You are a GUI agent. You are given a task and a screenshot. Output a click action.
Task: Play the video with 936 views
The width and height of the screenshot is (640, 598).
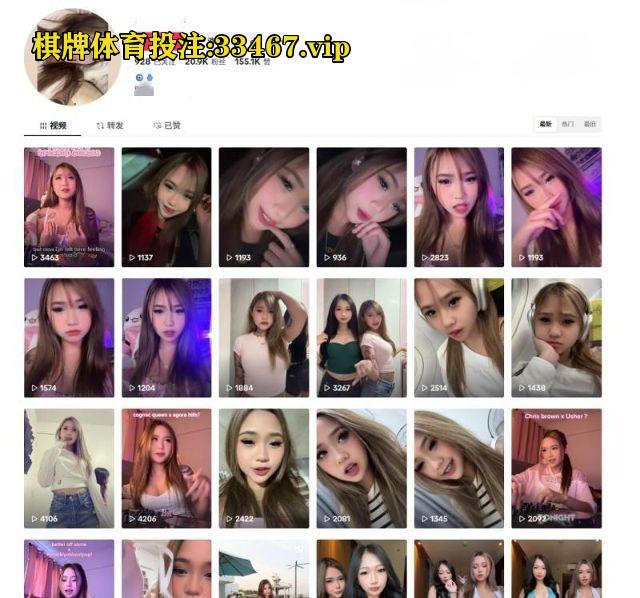pos(361,206)
